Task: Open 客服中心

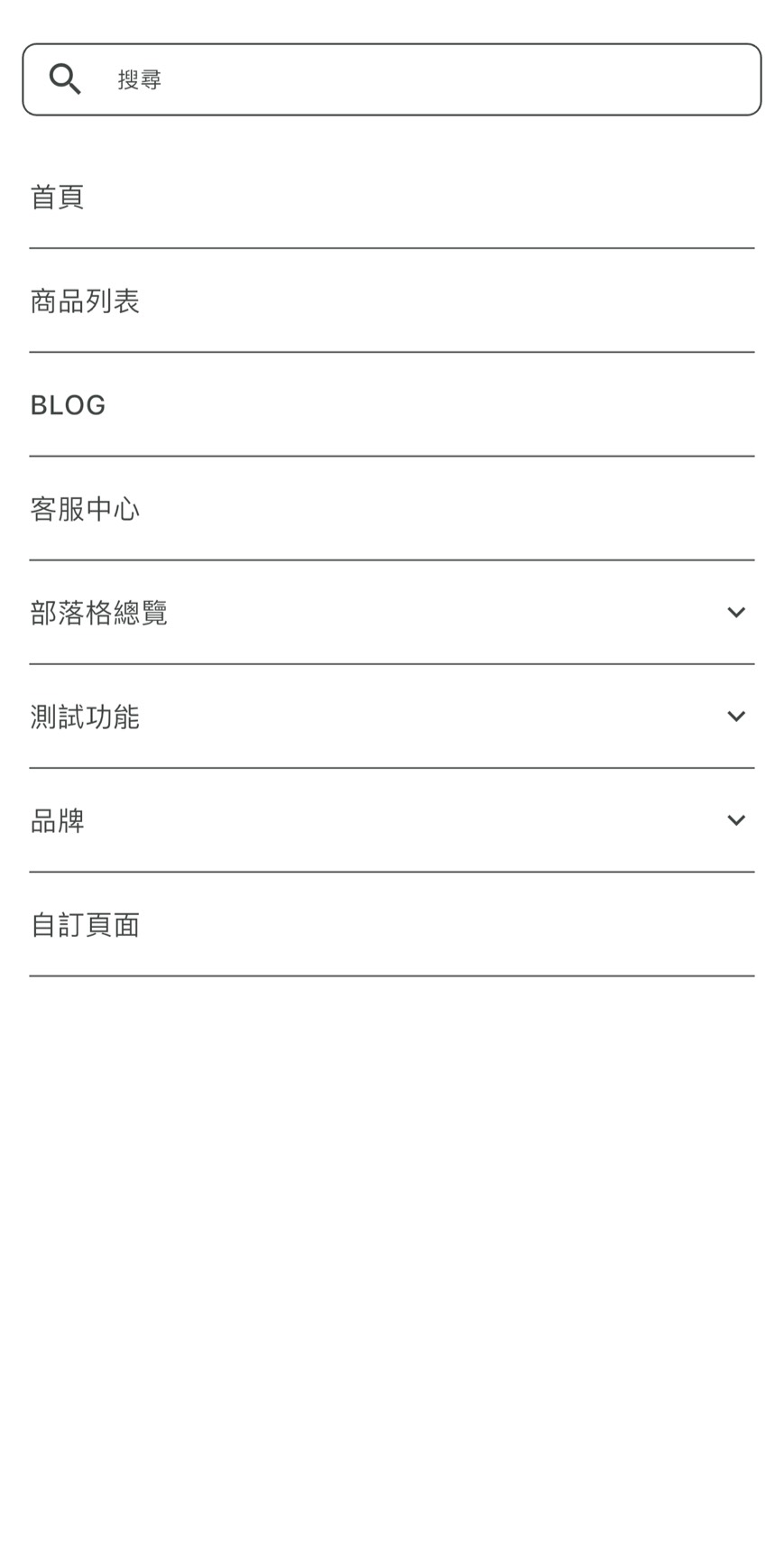Action: pos(85,509)
